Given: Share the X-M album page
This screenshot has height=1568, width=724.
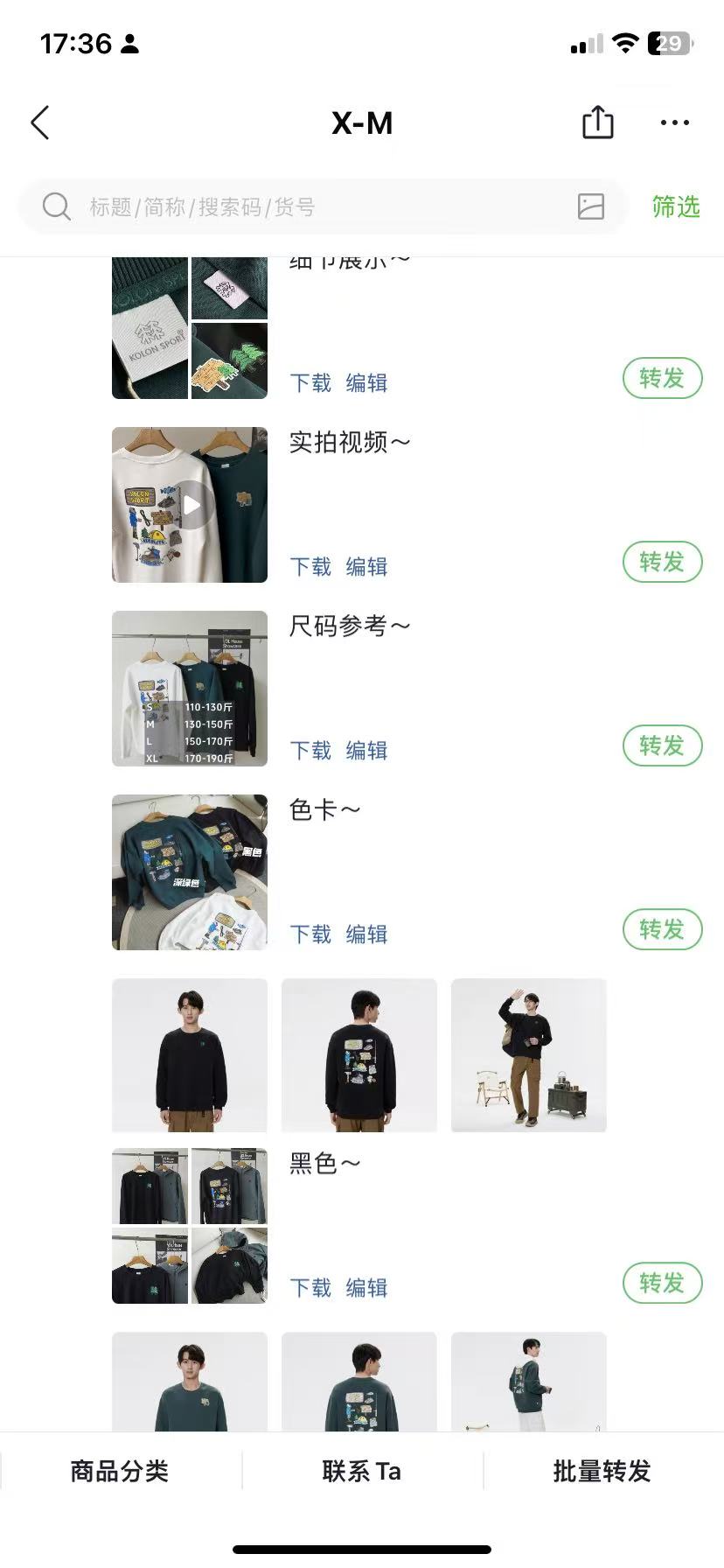Looking at the screenshot, I should pyautogui.click(x=598, y=123).
